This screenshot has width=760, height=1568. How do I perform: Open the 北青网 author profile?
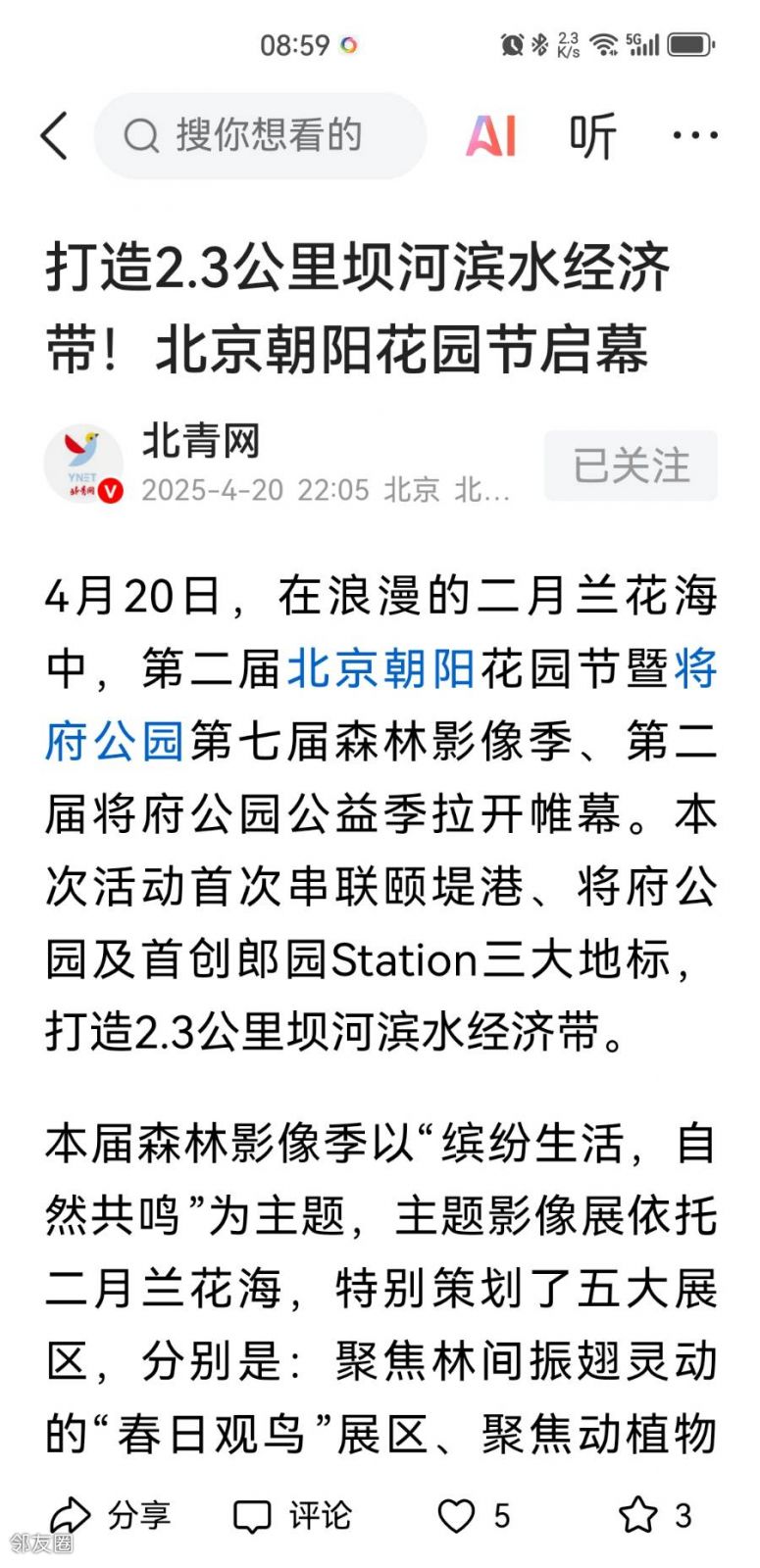coord(201,442)
